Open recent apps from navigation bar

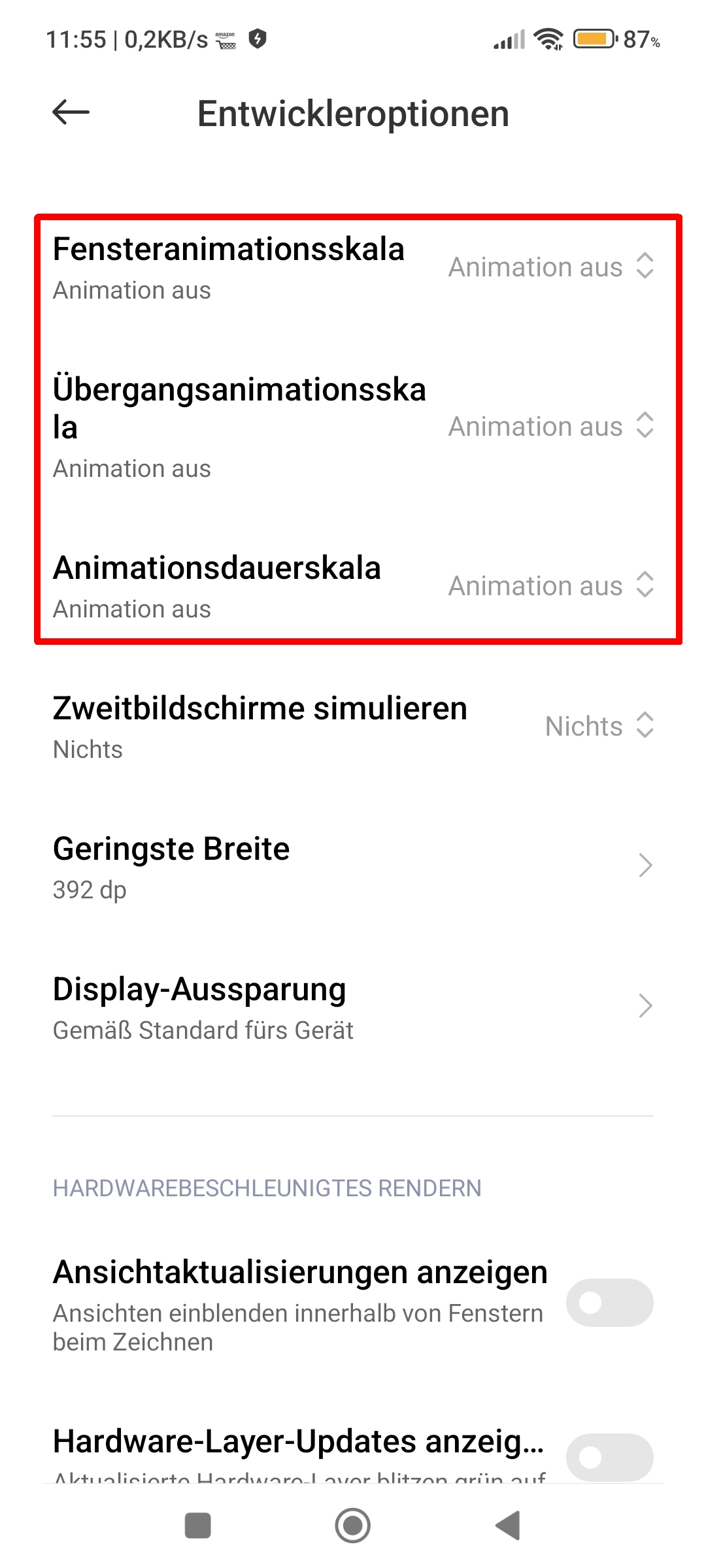pyautogui.click(x=198, y=1526)
